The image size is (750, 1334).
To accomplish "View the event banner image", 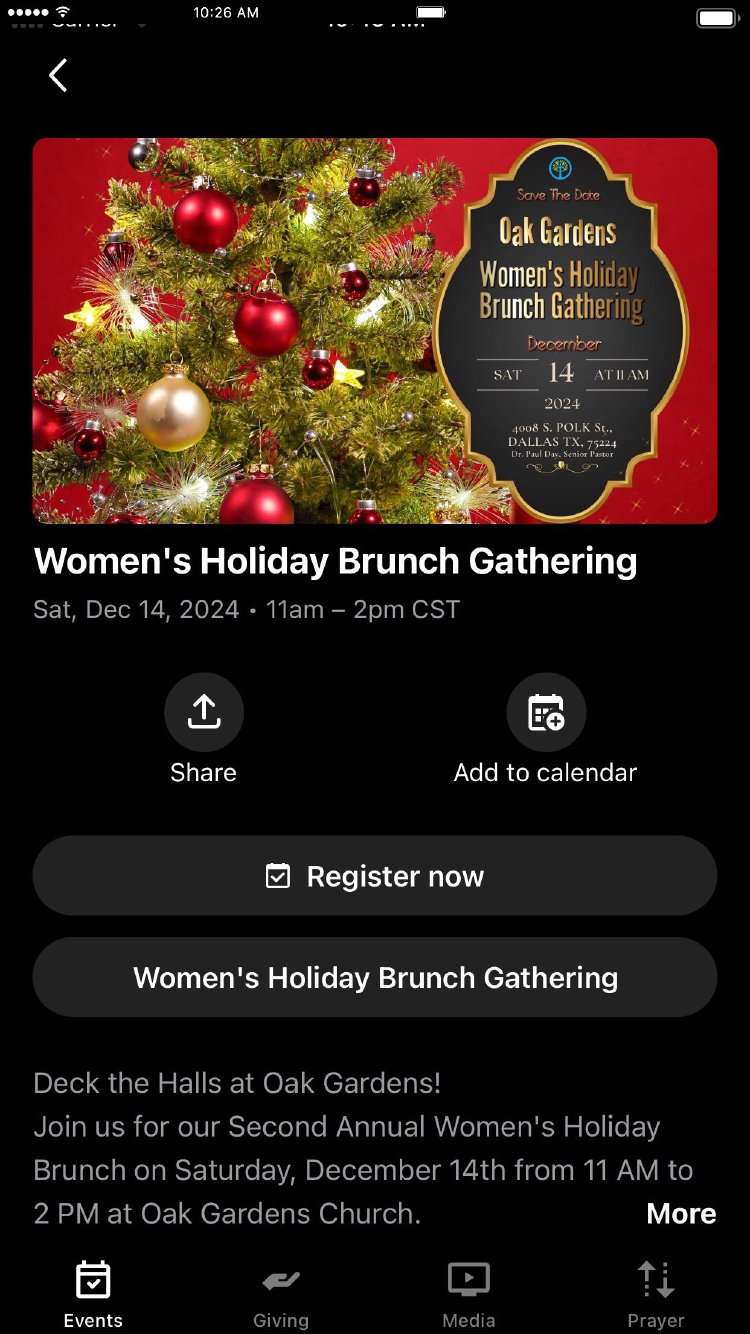I will pyautogui.click(x=375, y=331).
